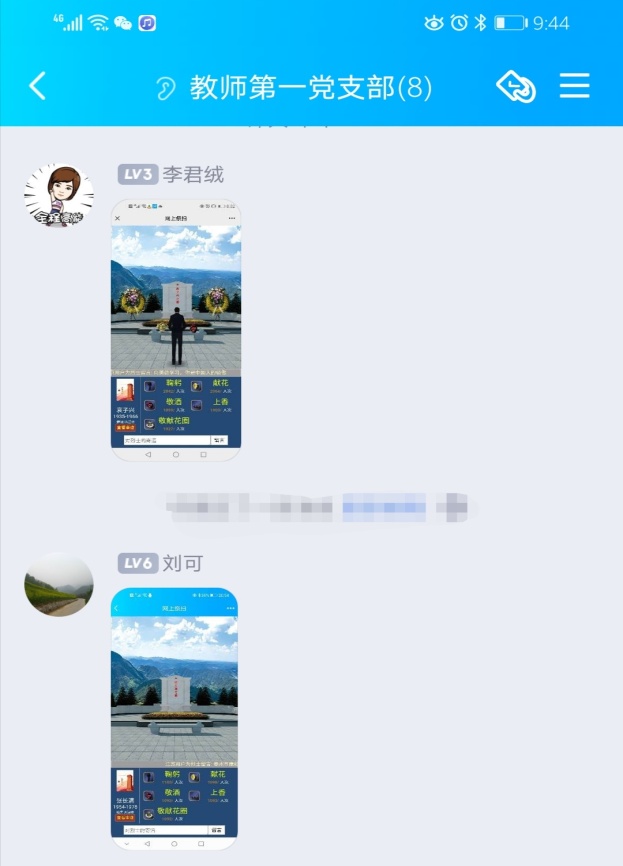Open 刘可's profile avatar

point(59,584)
